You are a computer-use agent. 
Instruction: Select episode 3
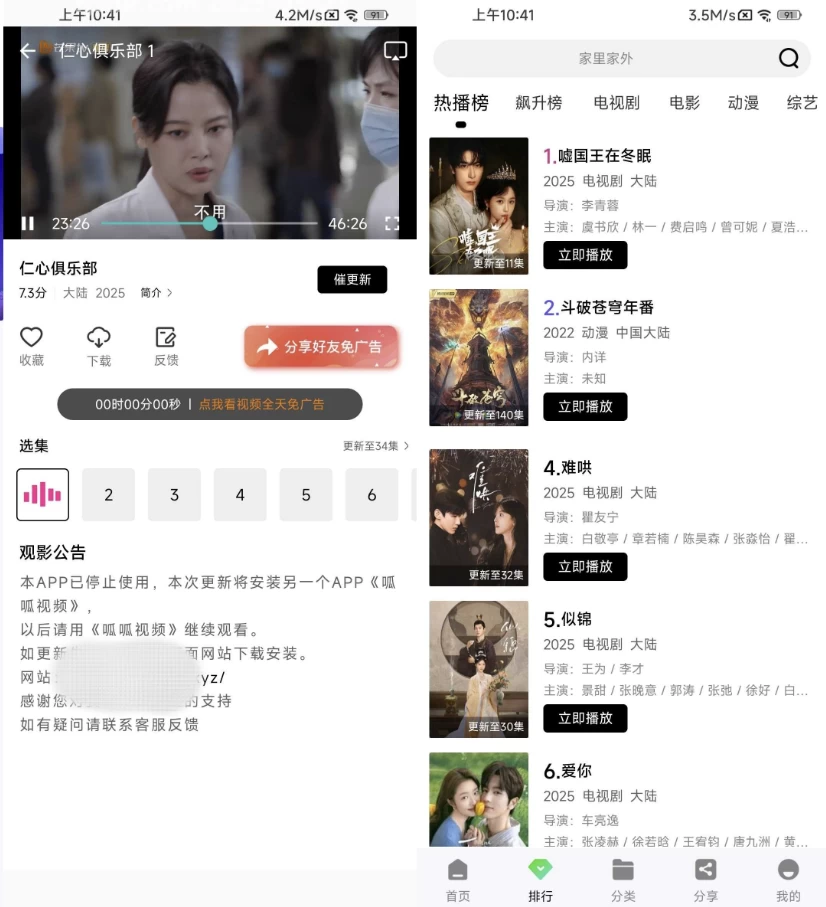pos(174,495)
